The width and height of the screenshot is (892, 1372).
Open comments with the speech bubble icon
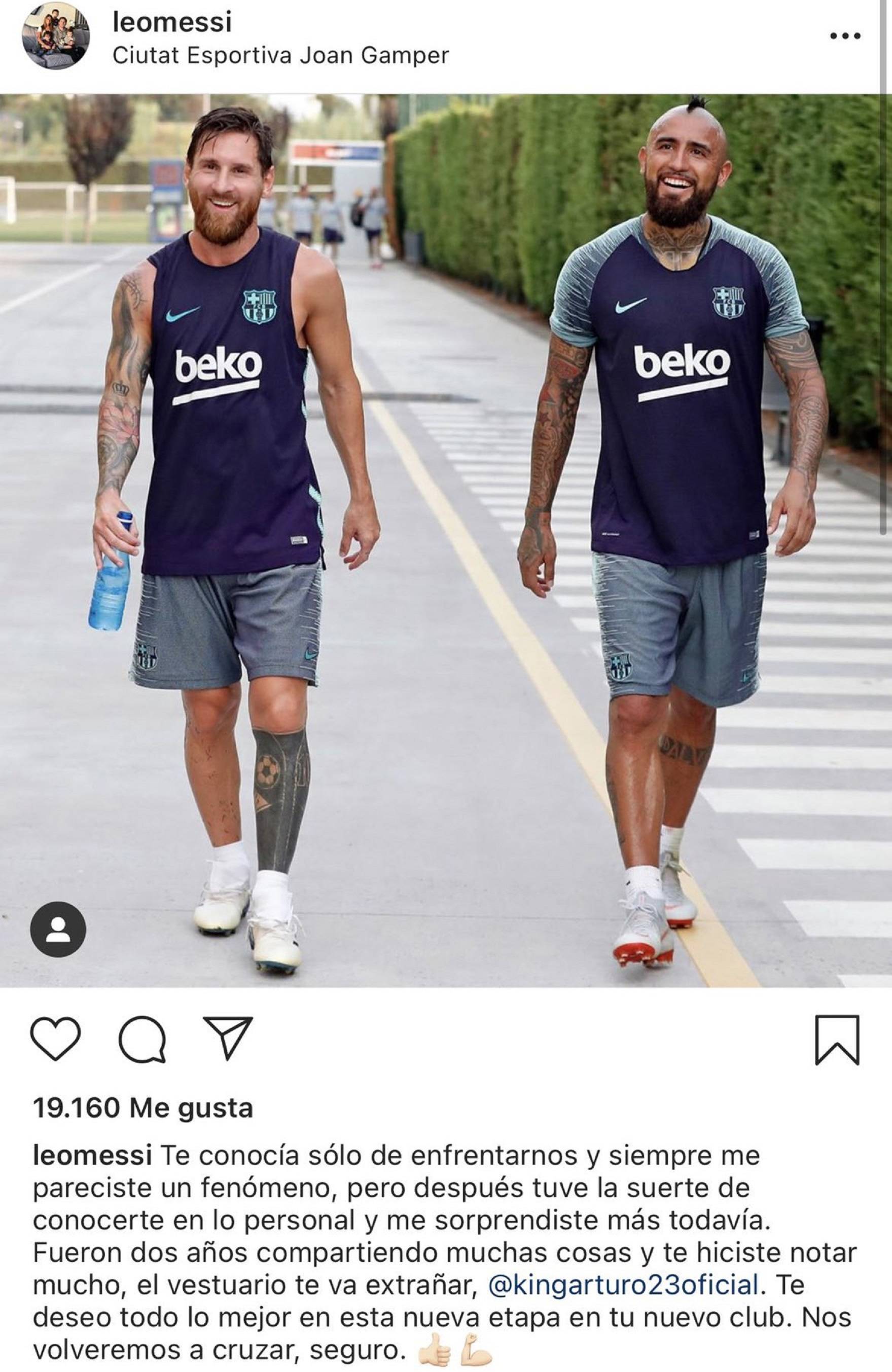(x=142, y=1039)
